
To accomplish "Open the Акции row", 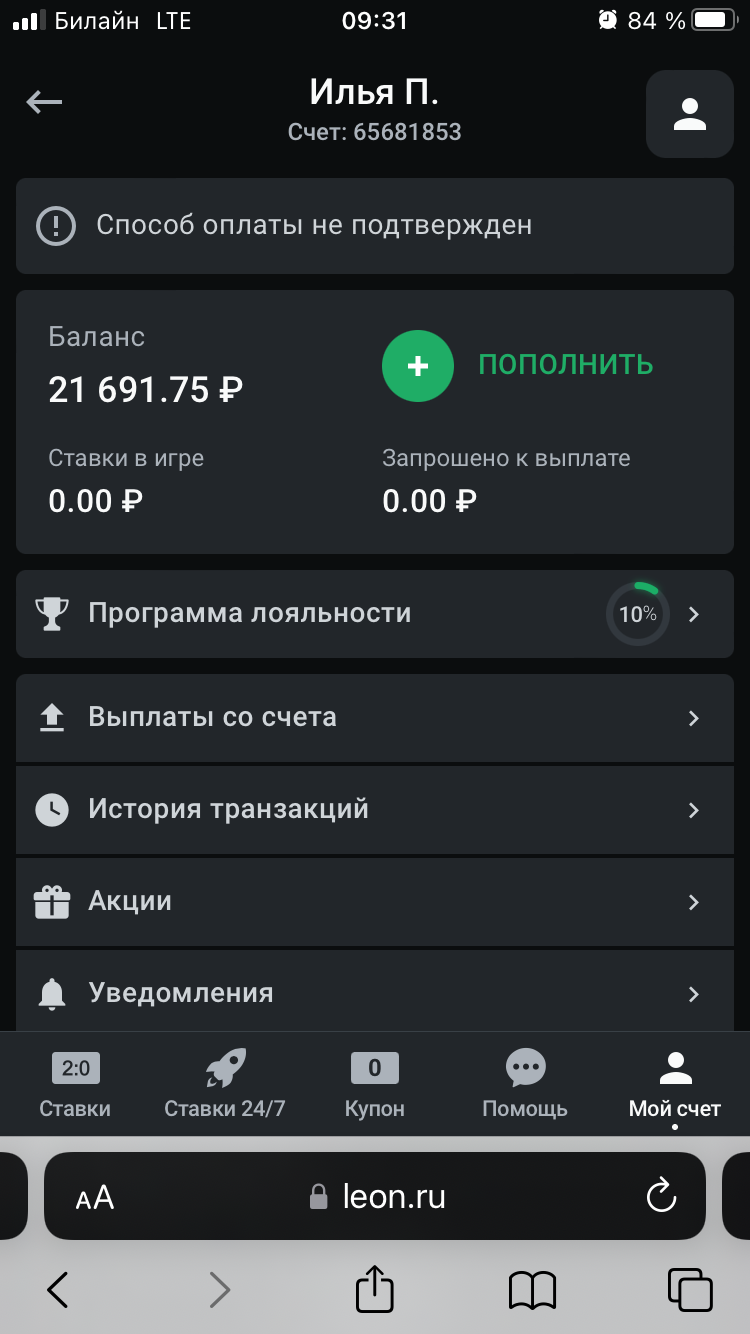I will click(x=375, y=902).
